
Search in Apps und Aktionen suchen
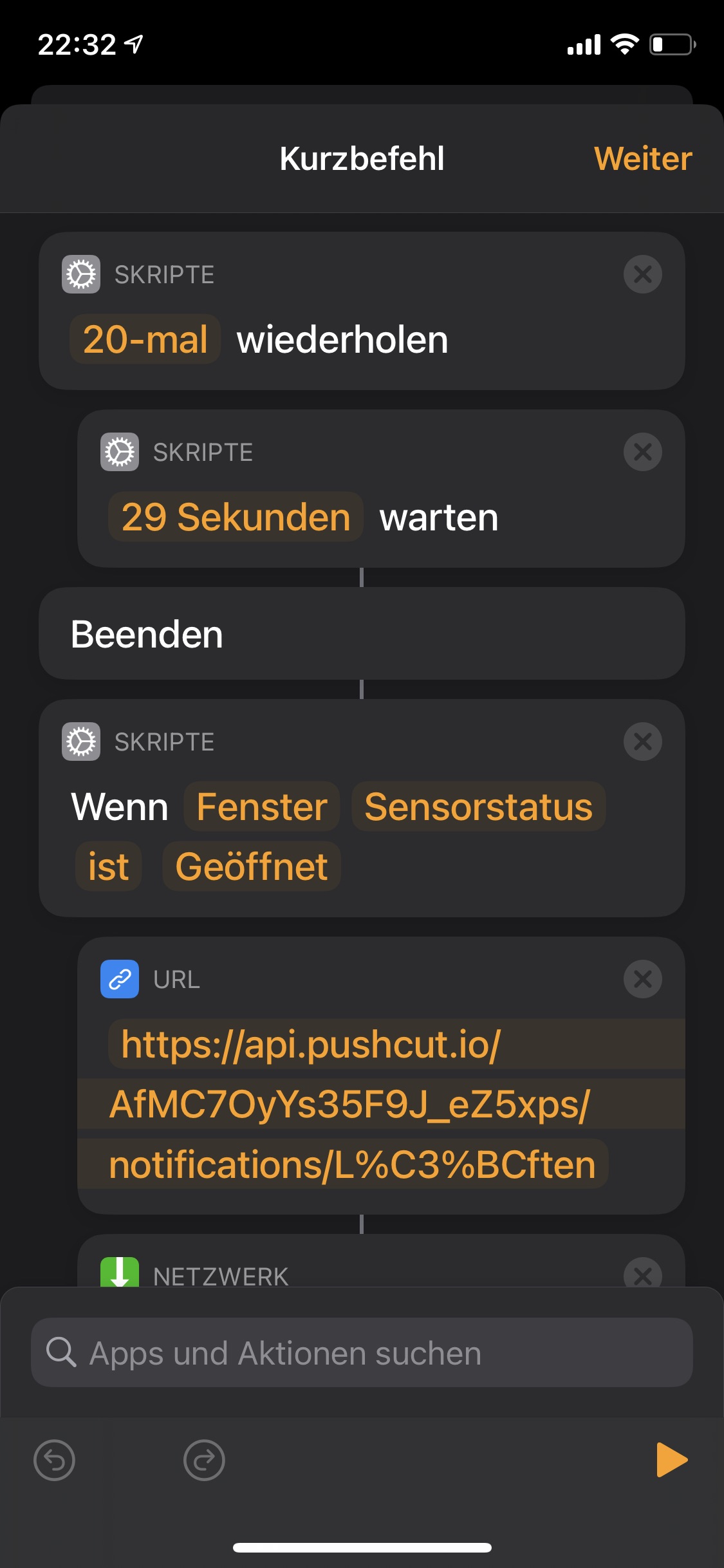tap(362, 1352)
